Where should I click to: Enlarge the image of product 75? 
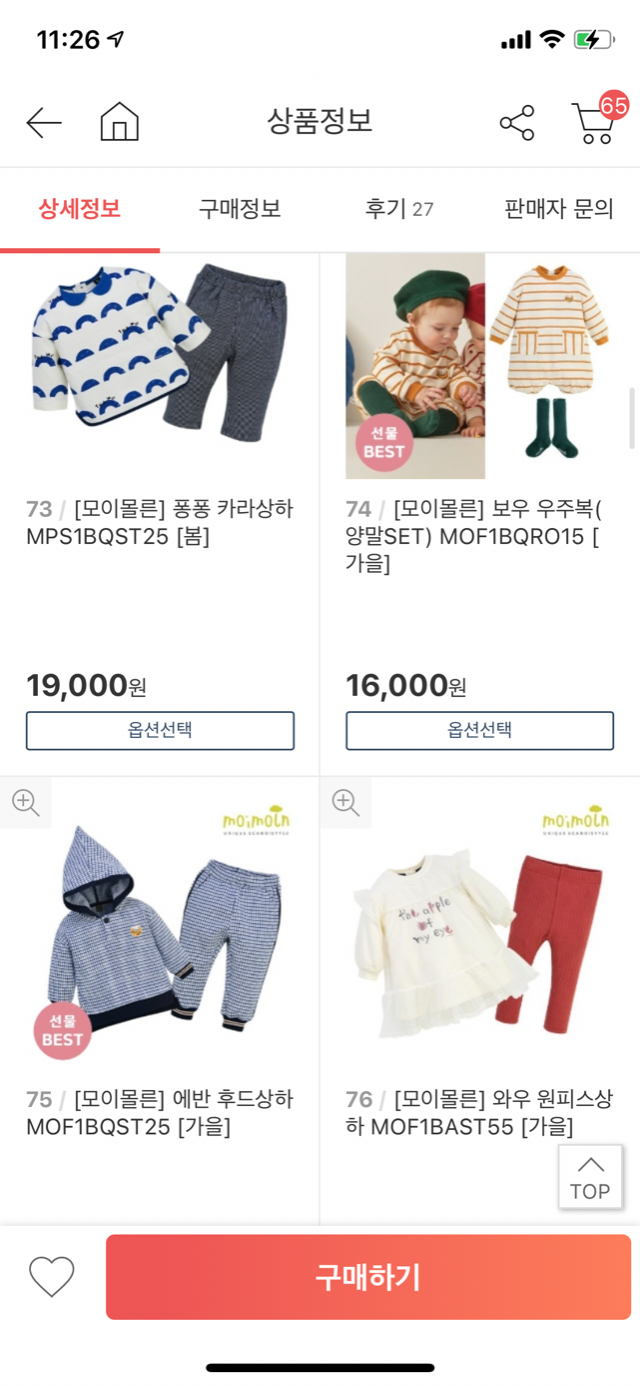click(25, 802)
